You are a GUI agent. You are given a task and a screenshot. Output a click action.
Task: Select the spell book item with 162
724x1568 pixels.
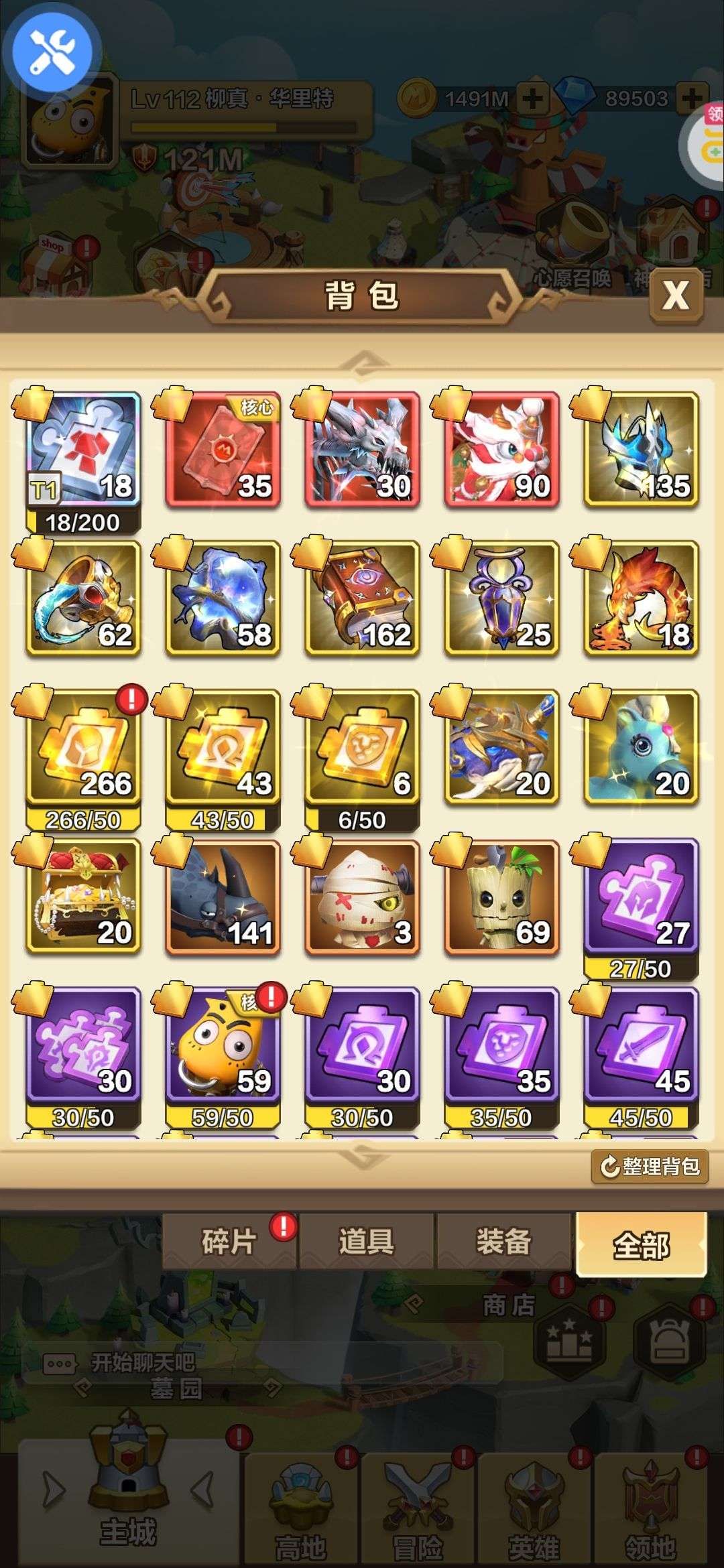(x=362, y=599)
